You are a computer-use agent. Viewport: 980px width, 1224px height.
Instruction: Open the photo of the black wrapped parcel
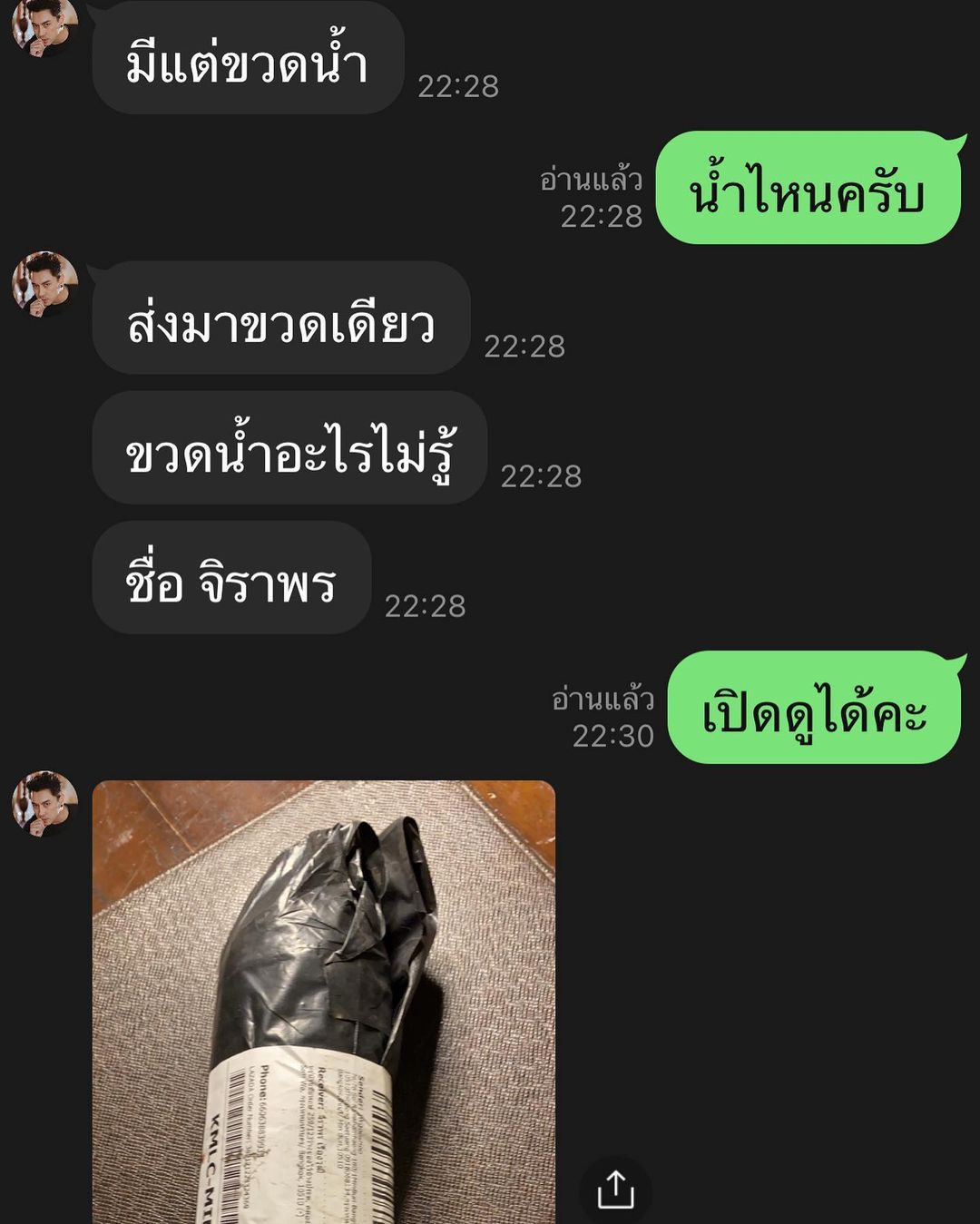click(323, 998)
